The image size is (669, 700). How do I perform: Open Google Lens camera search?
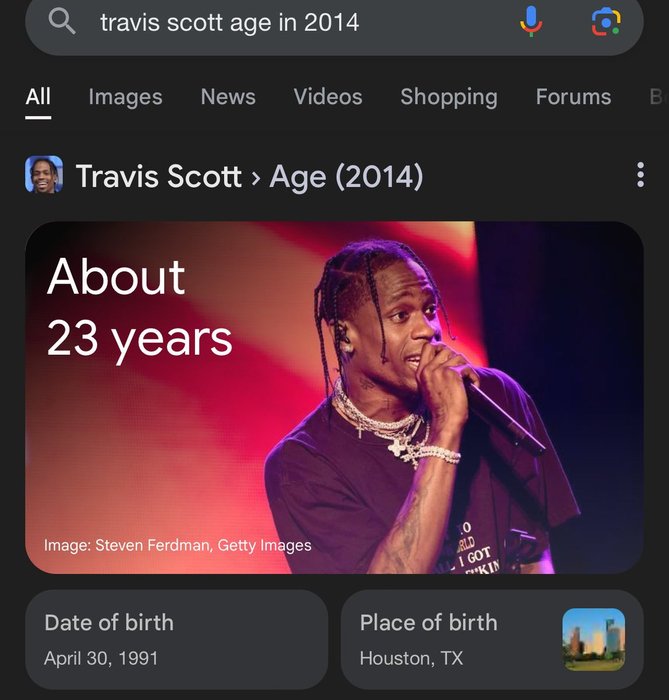(x=605, y=22)
